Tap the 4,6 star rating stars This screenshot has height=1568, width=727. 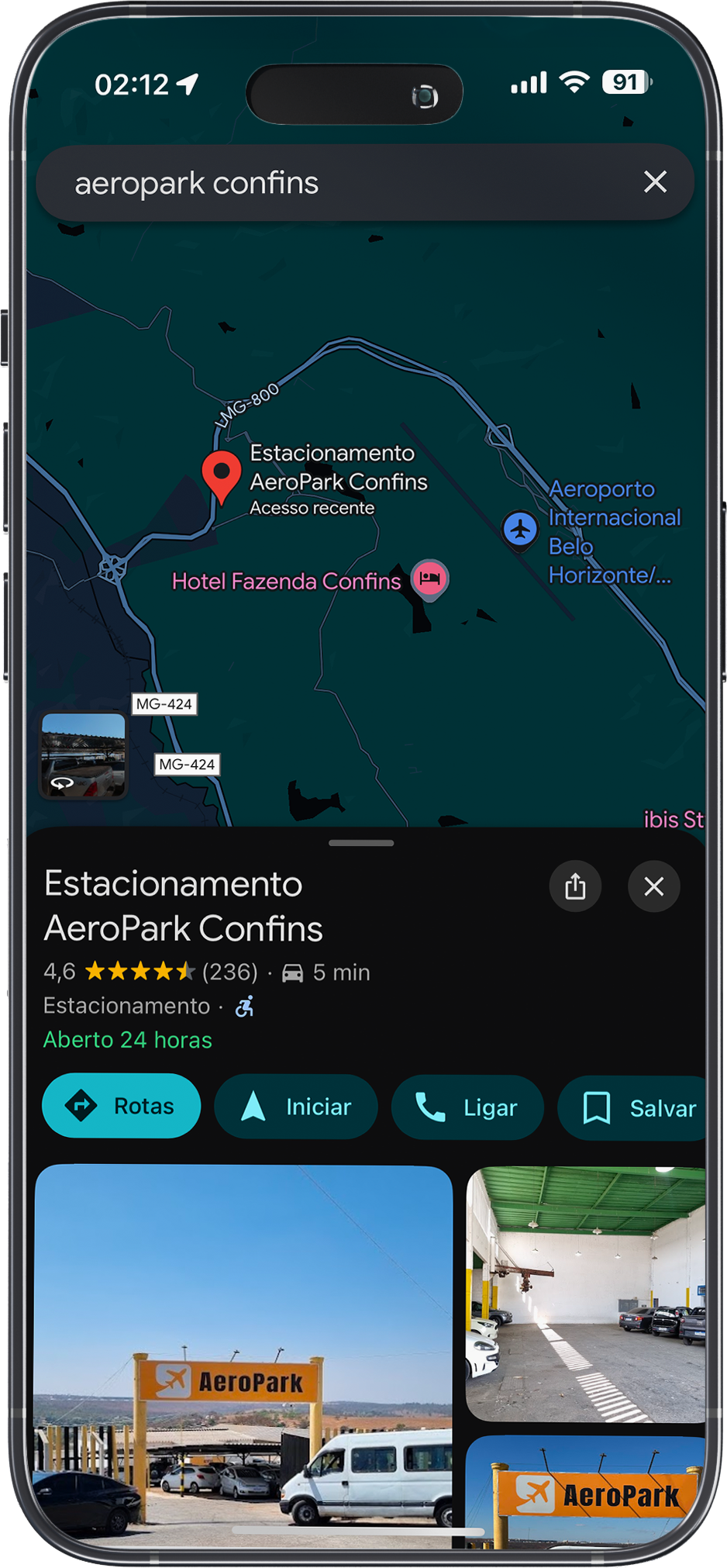click(x=140, y=972)
